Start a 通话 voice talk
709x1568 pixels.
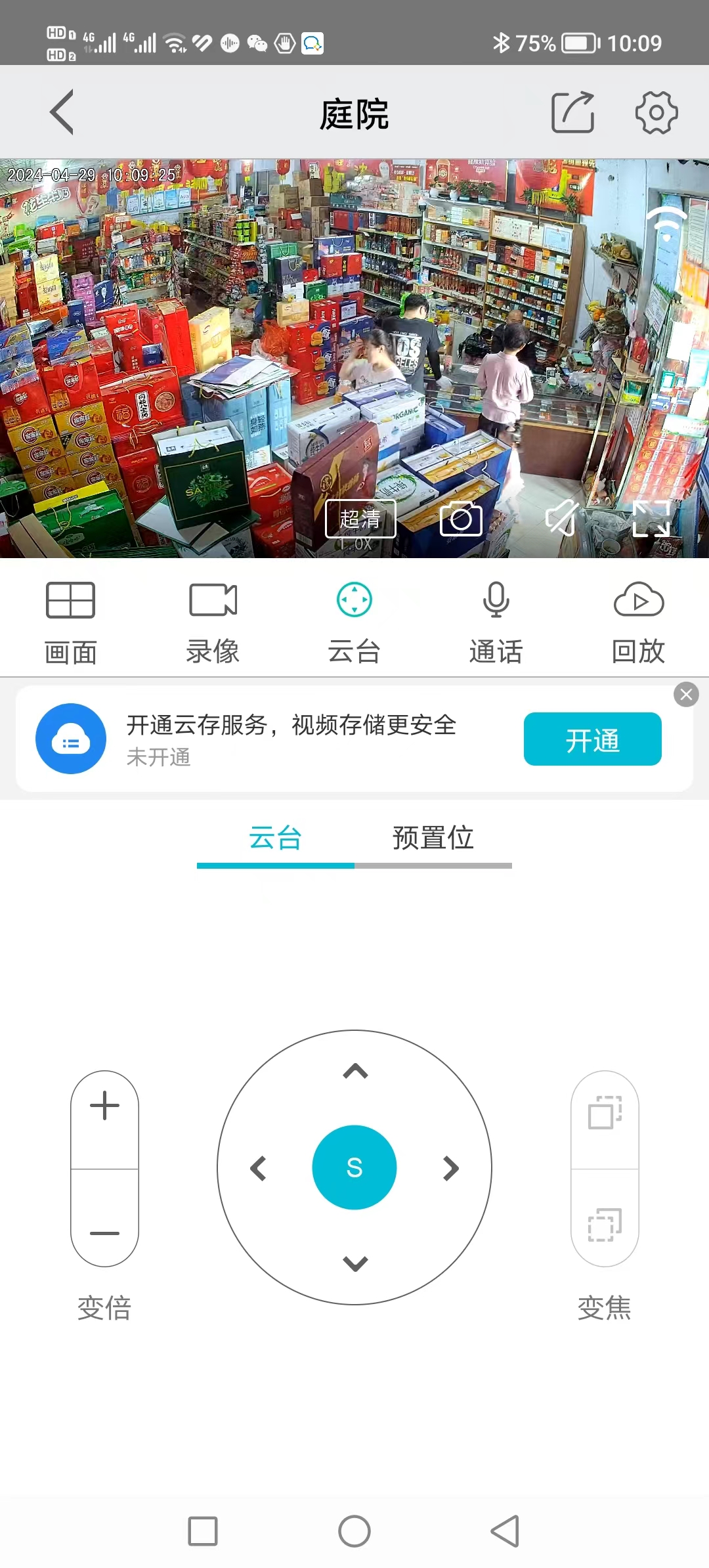click(x=496, y=621)
